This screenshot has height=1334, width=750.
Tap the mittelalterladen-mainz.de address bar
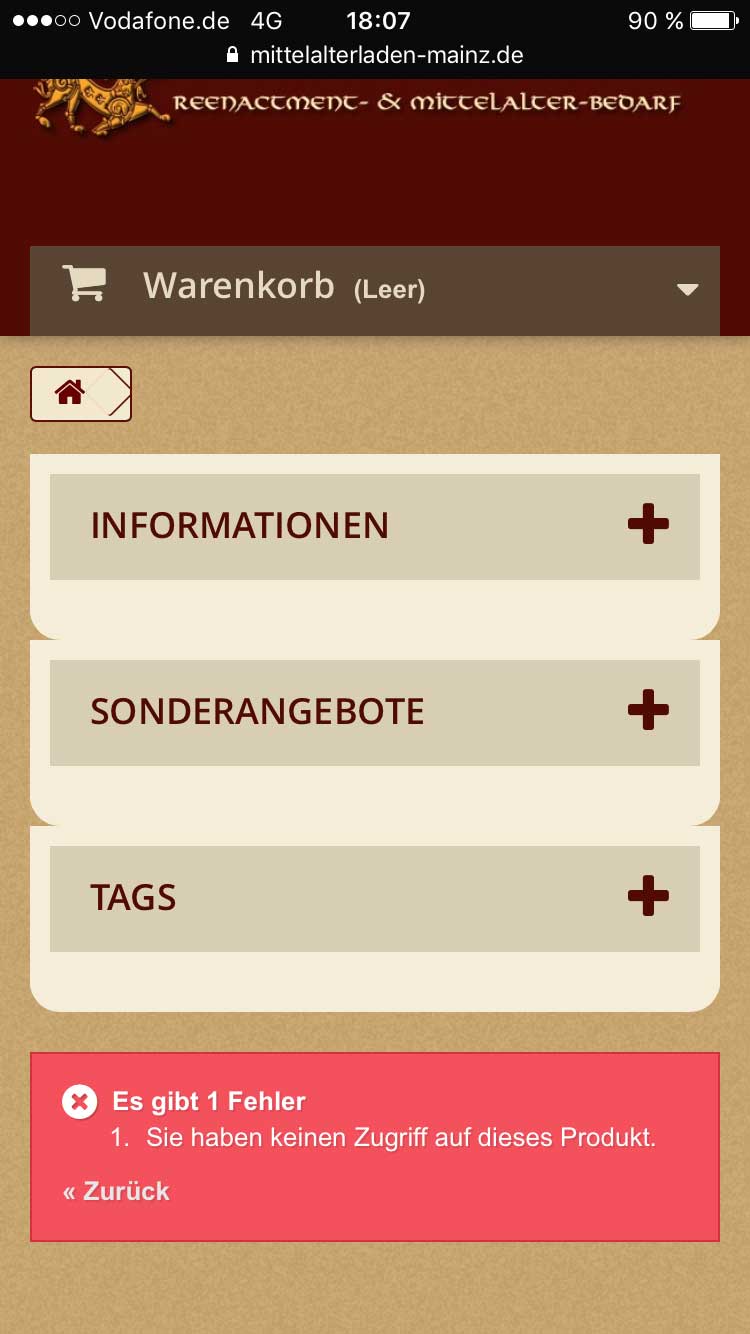click(385, 55)
